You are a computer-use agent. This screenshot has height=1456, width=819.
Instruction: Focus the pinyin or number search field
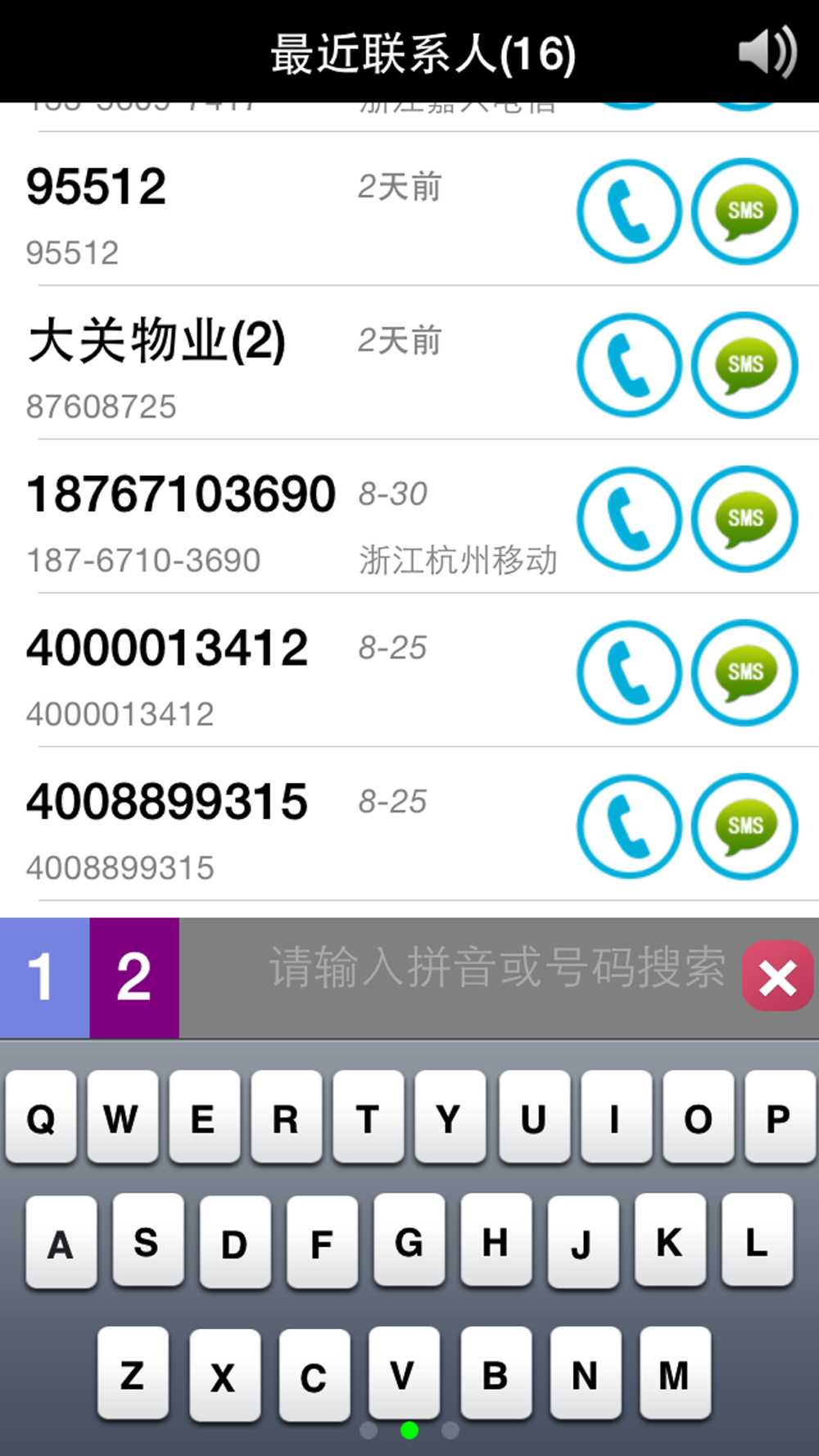[459, 978]
